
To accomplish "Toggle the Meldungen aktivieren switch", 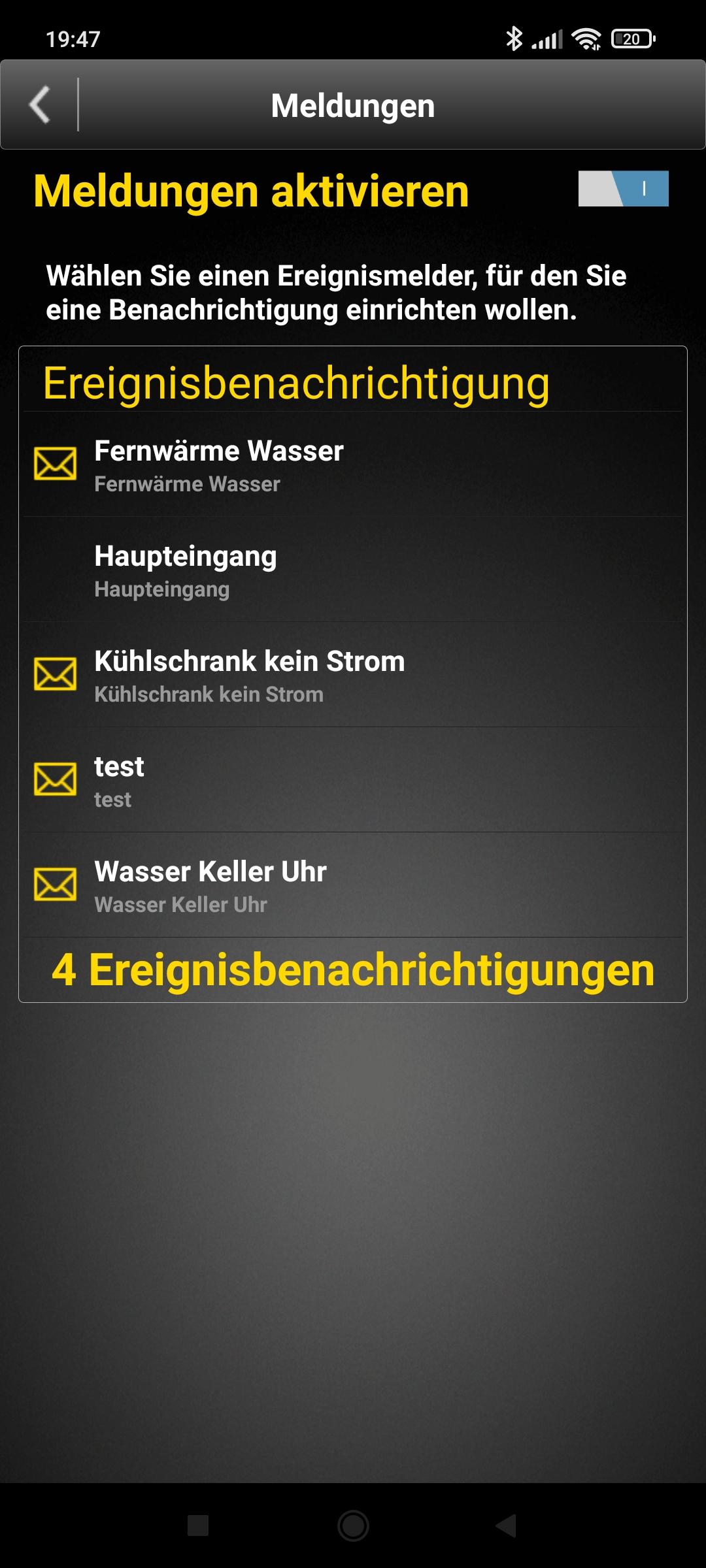I will (623, 189).
